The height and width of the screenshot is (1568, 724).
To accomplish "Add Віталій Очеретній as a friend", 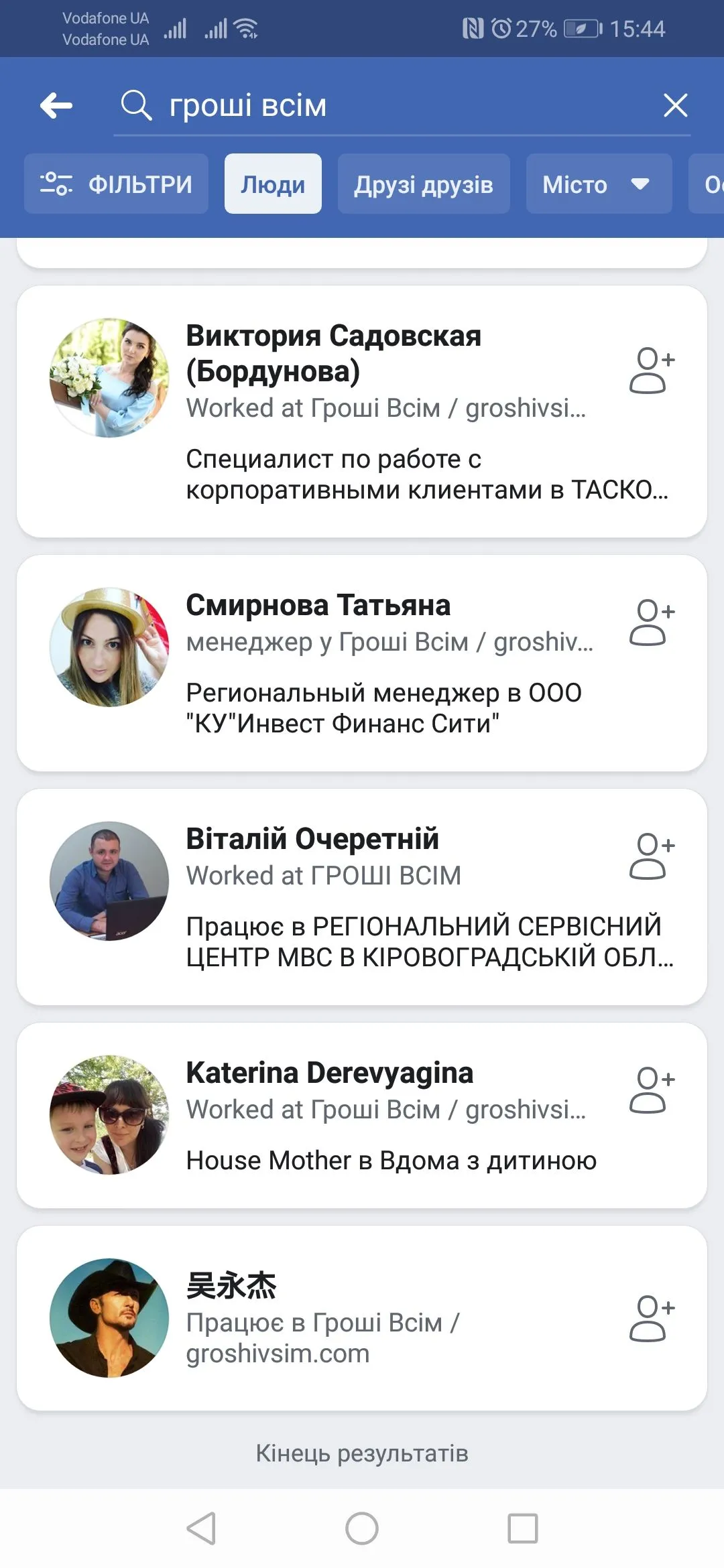I will point(652,856).
